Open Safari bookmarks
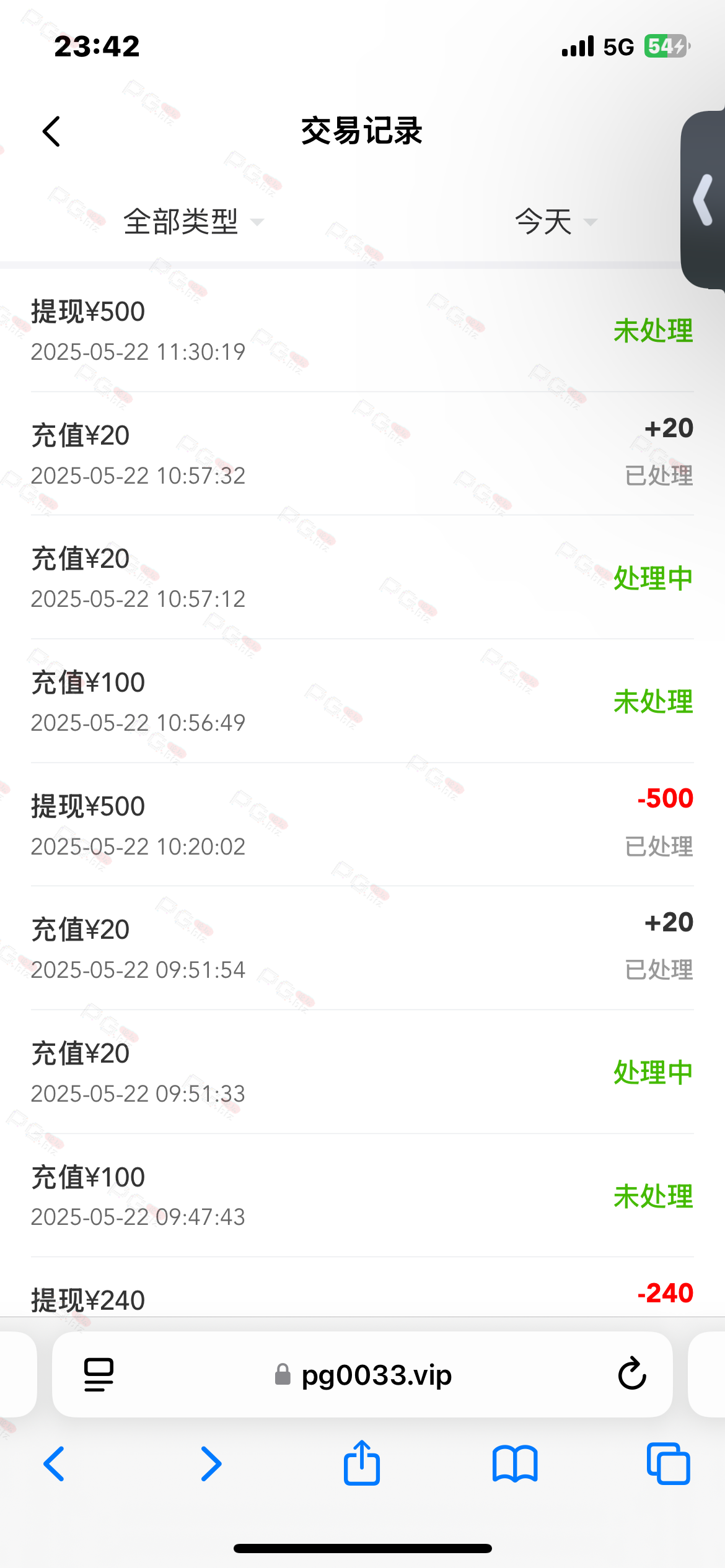 515,1464
